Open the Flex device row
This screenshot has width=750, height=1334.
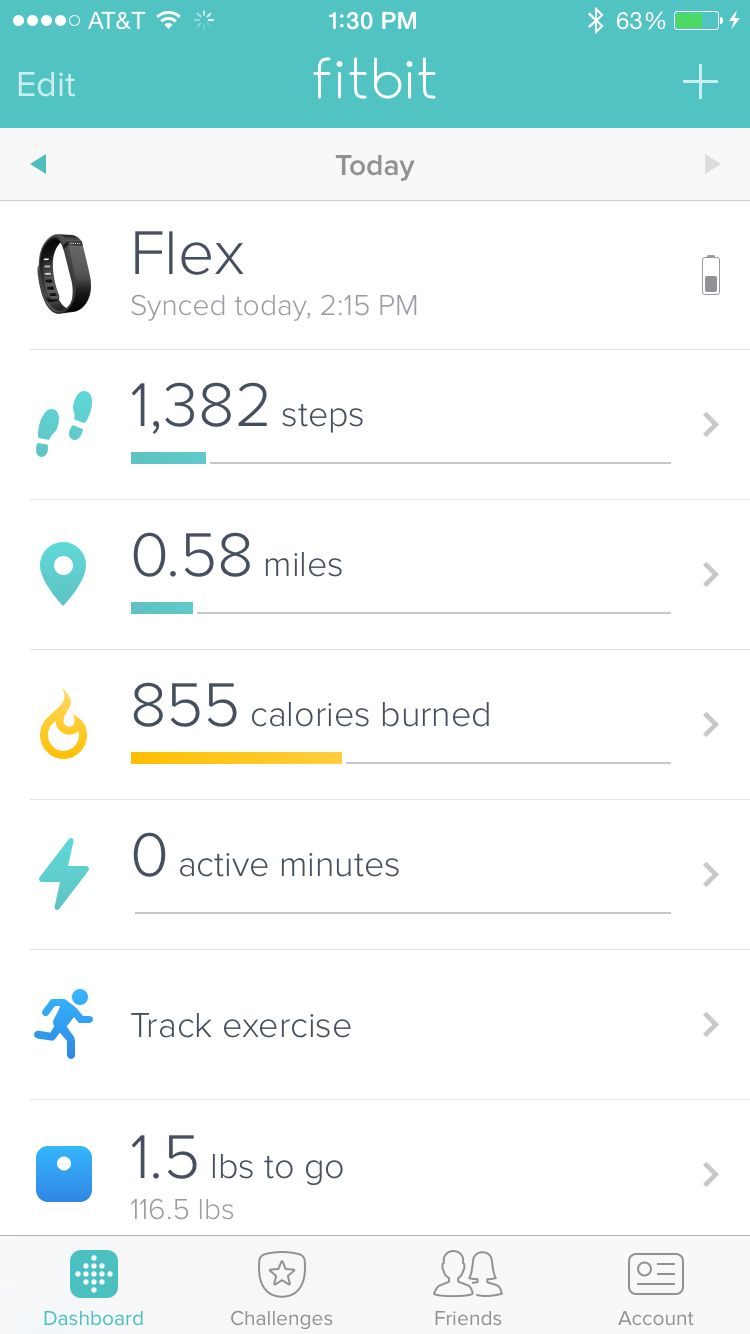375,275
